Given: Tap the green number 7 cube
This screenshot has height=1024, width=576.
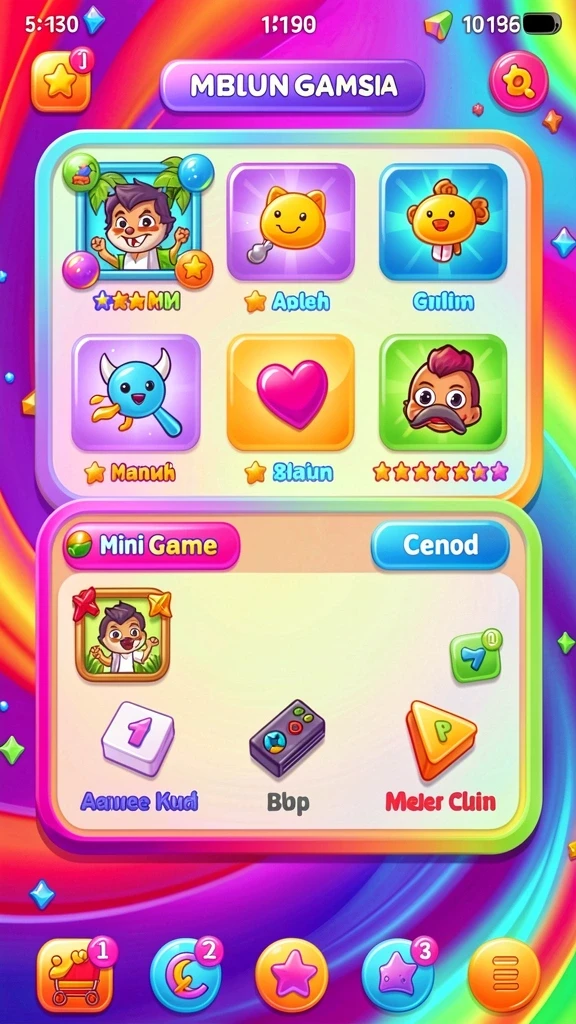Looking at the screenshot, I should [x=475, y=656].
